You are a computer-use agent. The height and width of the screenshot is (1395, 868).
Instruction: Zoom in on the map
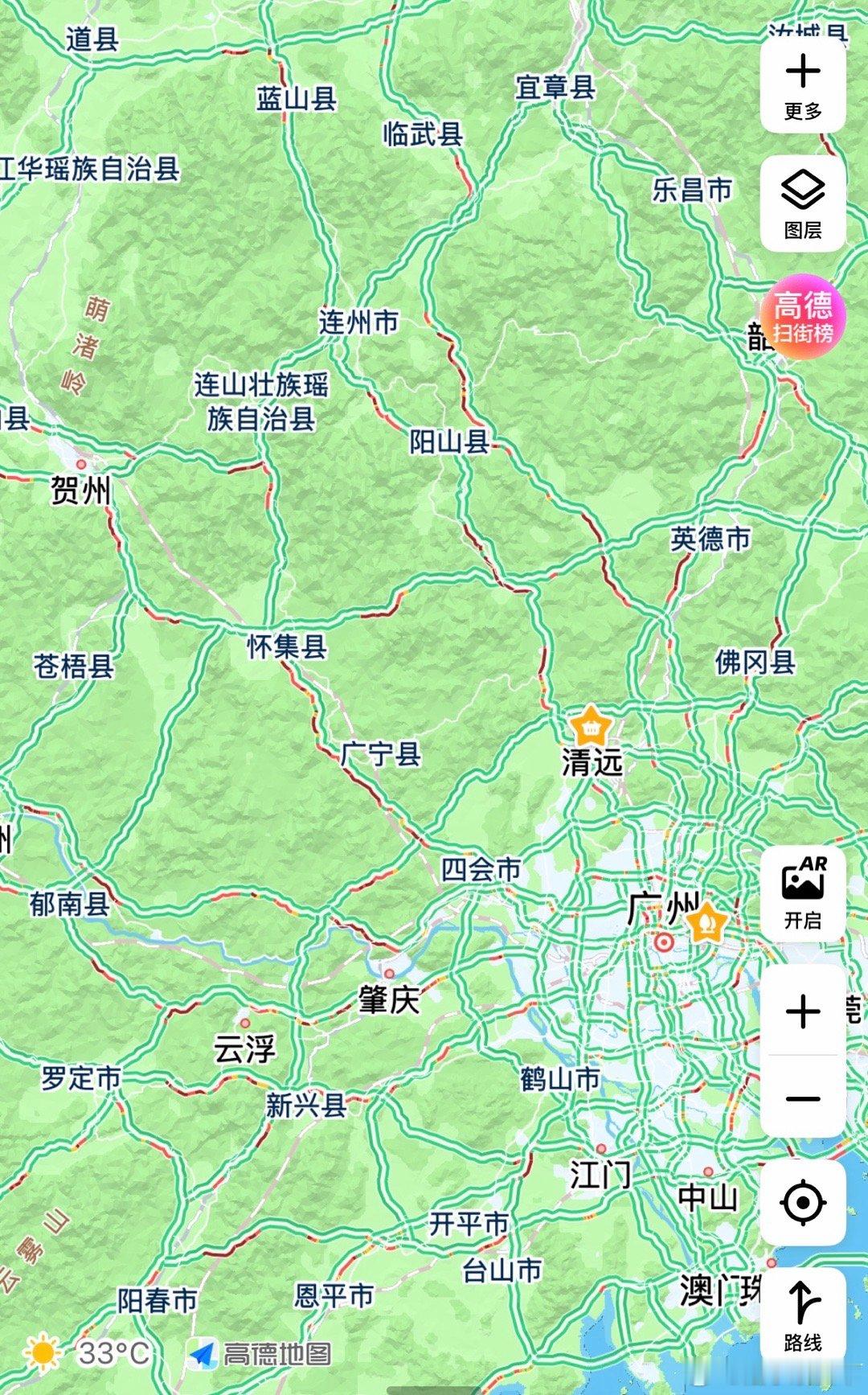[803, 1011]
